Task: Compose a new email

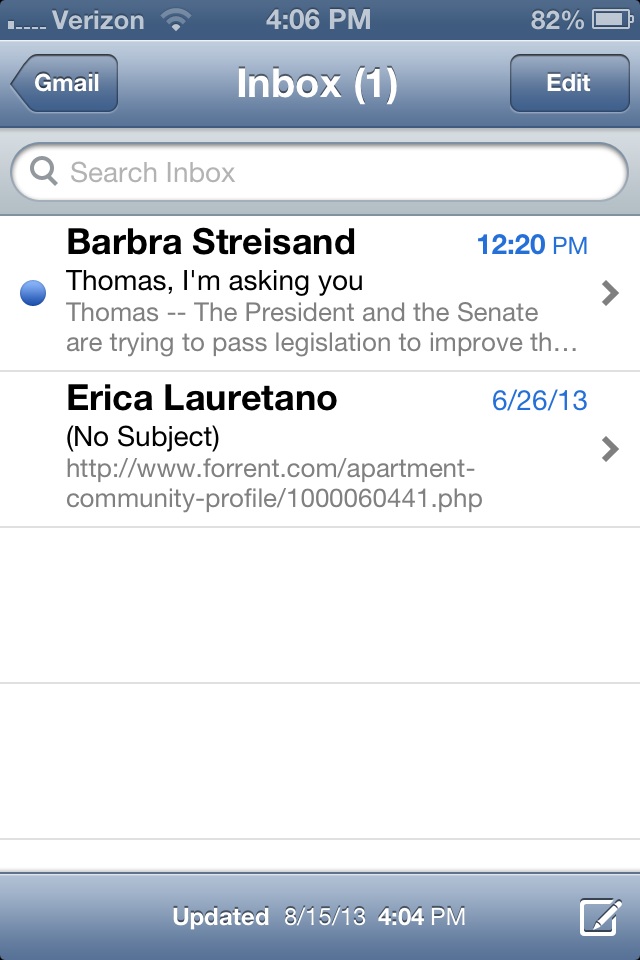Action: click(600, 917)
